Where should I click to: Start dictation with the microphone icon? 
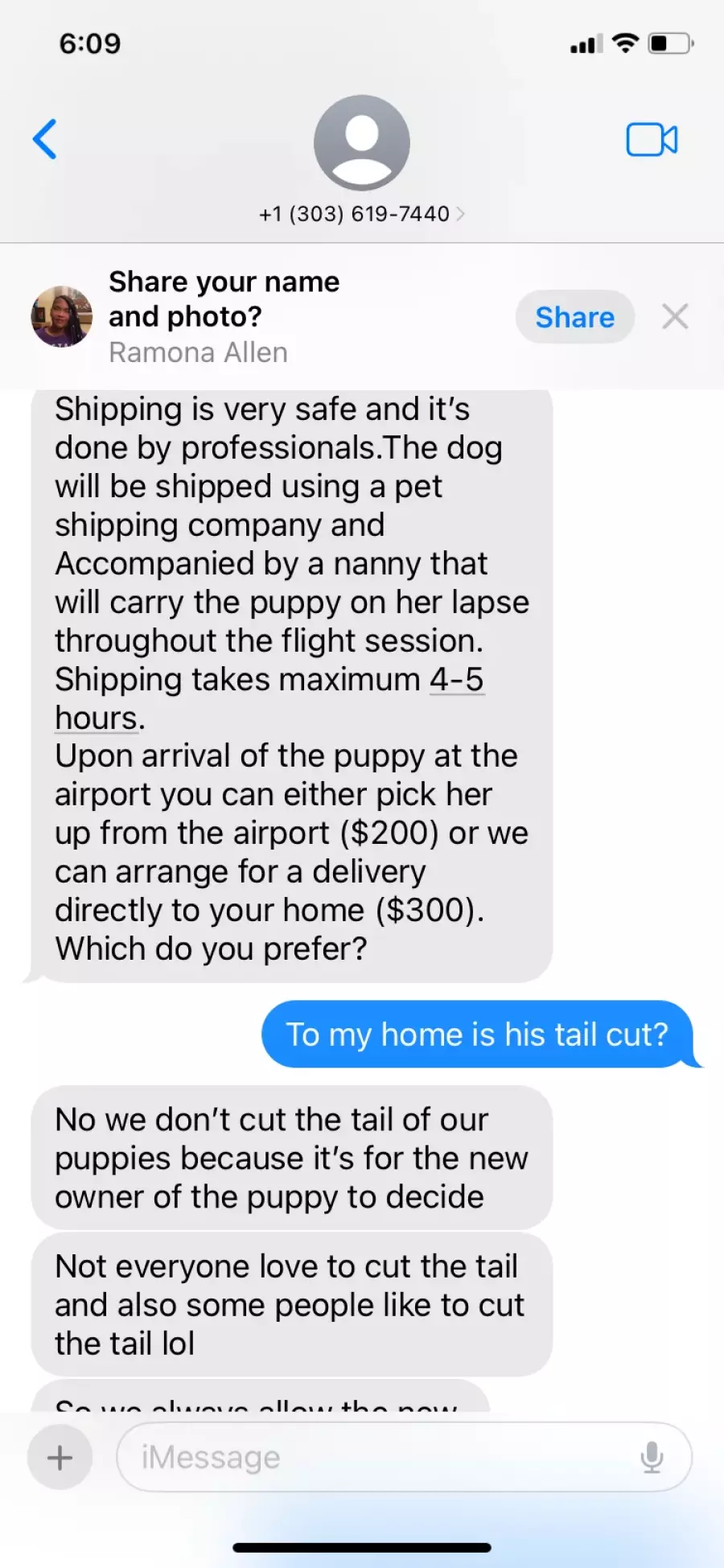click(652, 1457)
